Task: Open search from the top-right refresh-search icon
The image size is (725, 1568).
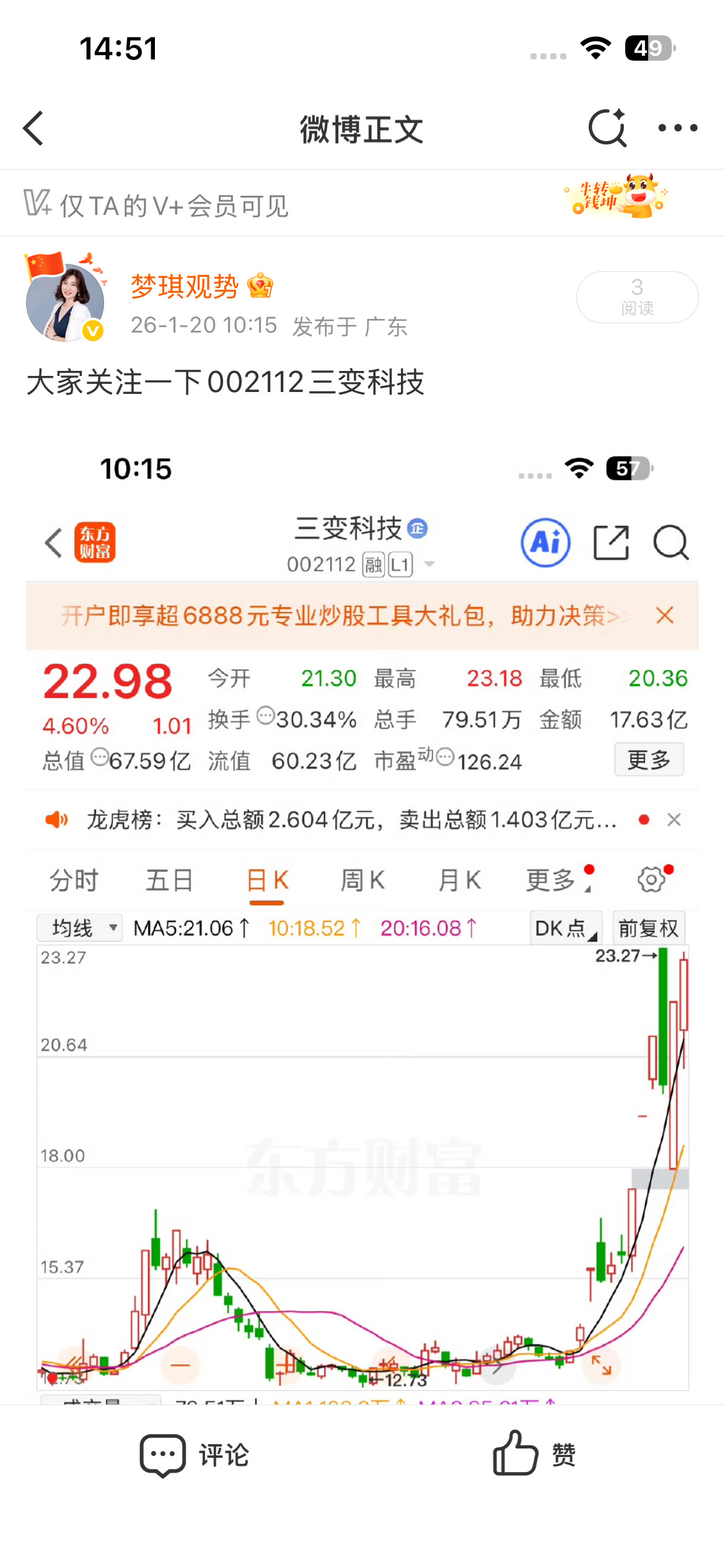Action: (607, 128)
